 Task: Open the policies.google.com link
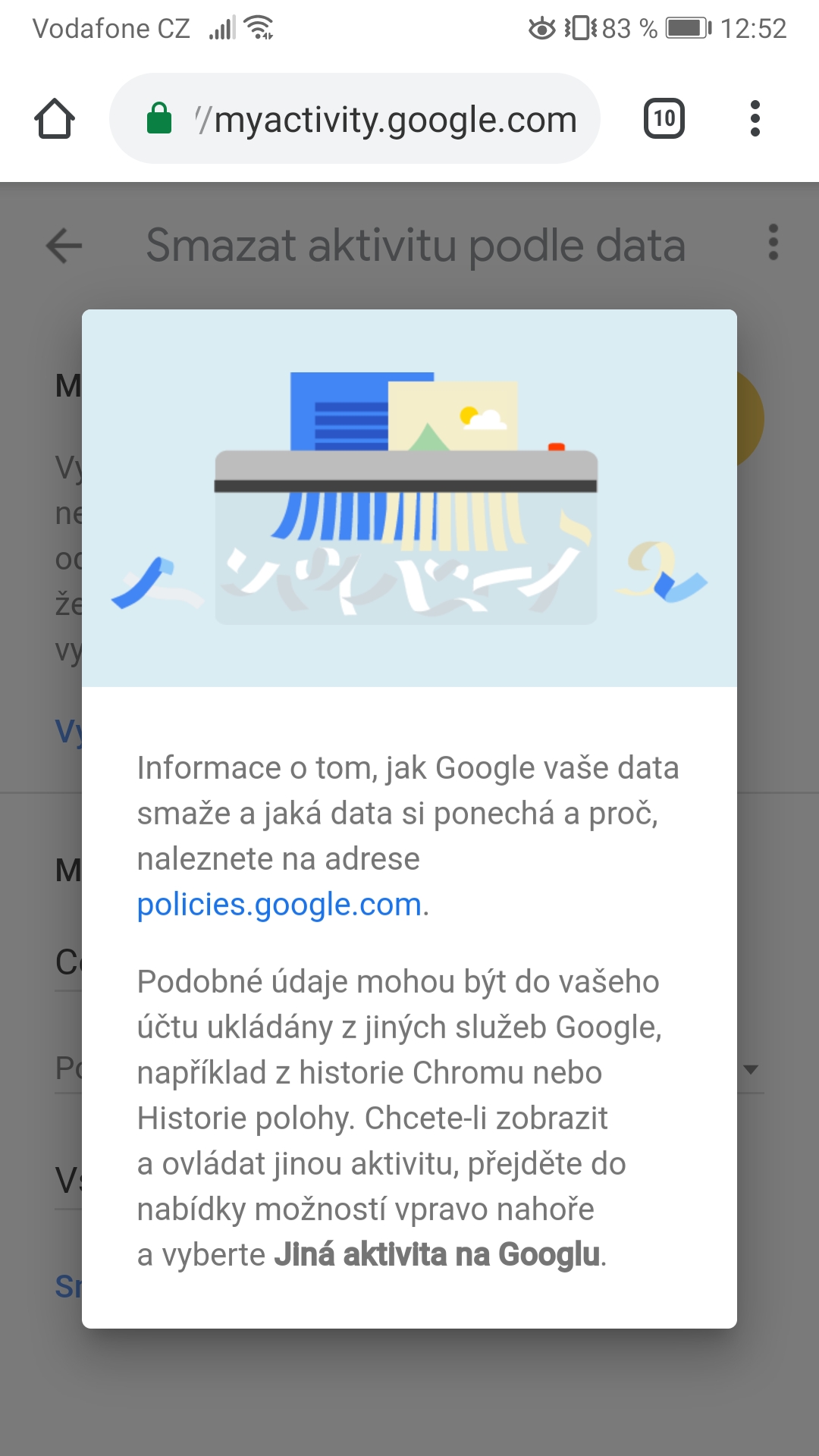point(278,905)
